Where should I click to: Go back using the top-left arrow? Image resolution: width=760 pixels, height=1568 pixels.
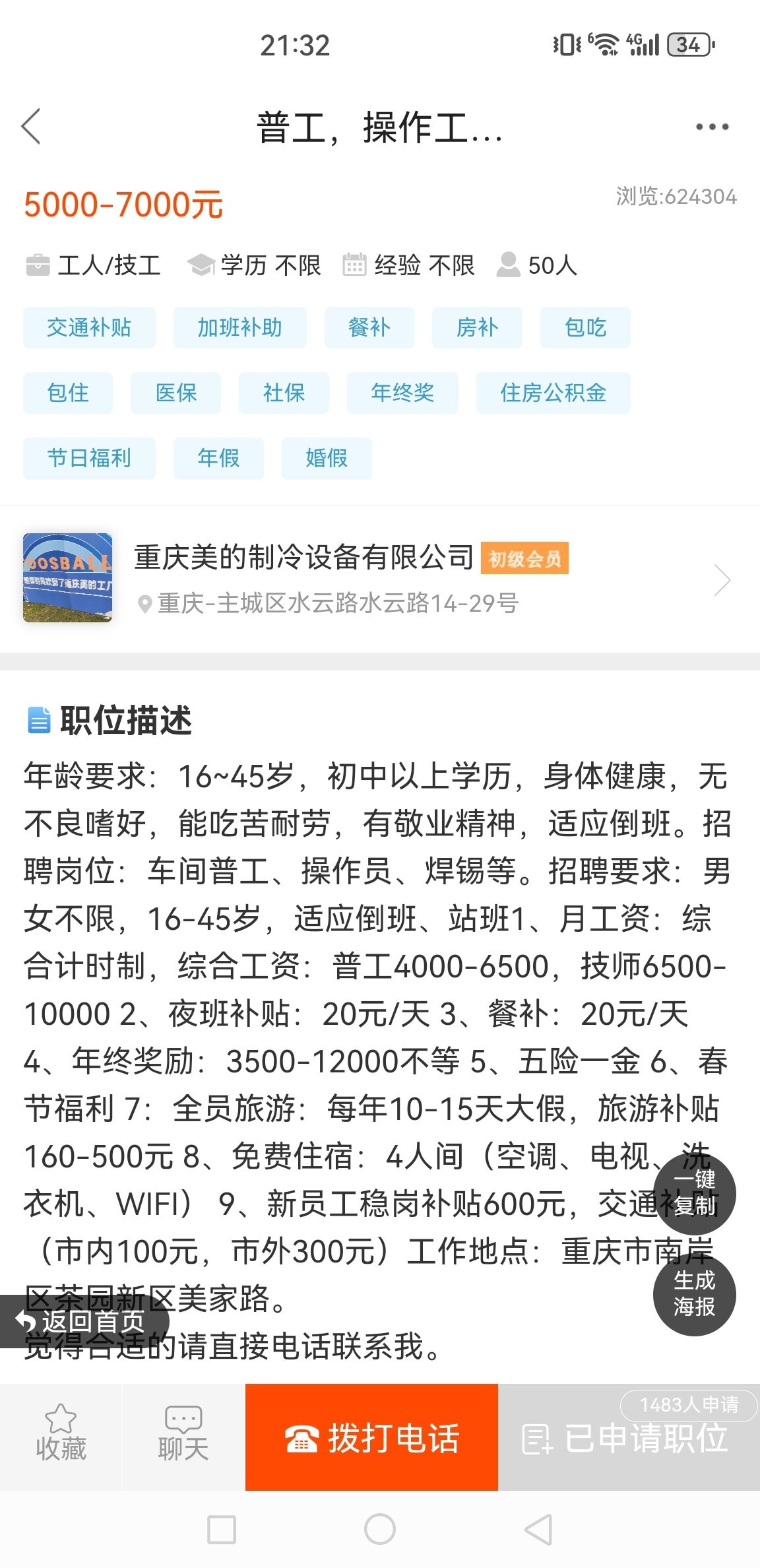coord(31,126)
